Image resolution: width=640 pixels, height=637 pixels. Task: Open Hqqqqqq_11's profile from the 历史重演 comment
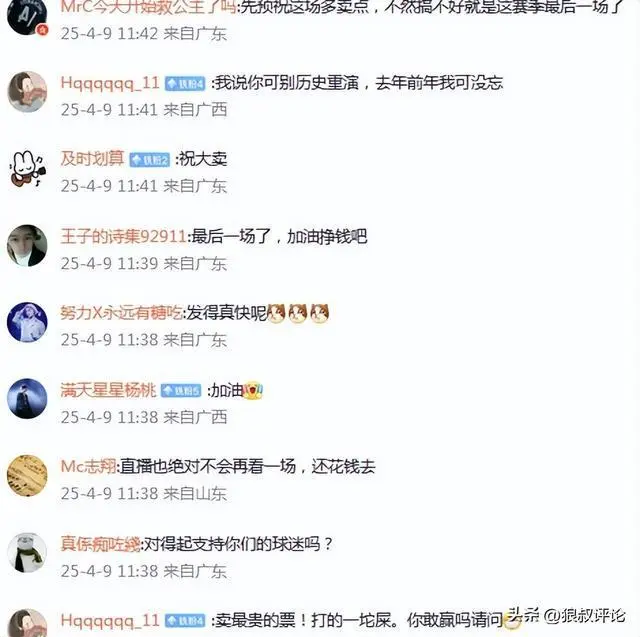pos(109,82)
